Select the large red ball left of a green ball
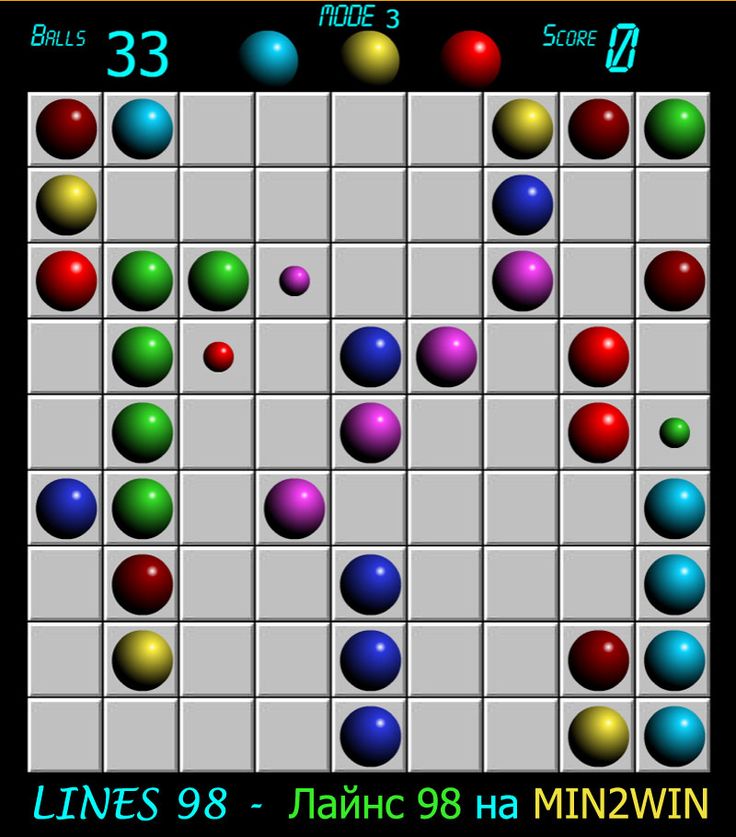Image resolution: width=736 pixels, height=837 pixels. pyautogui.click(x=66, y=280)
